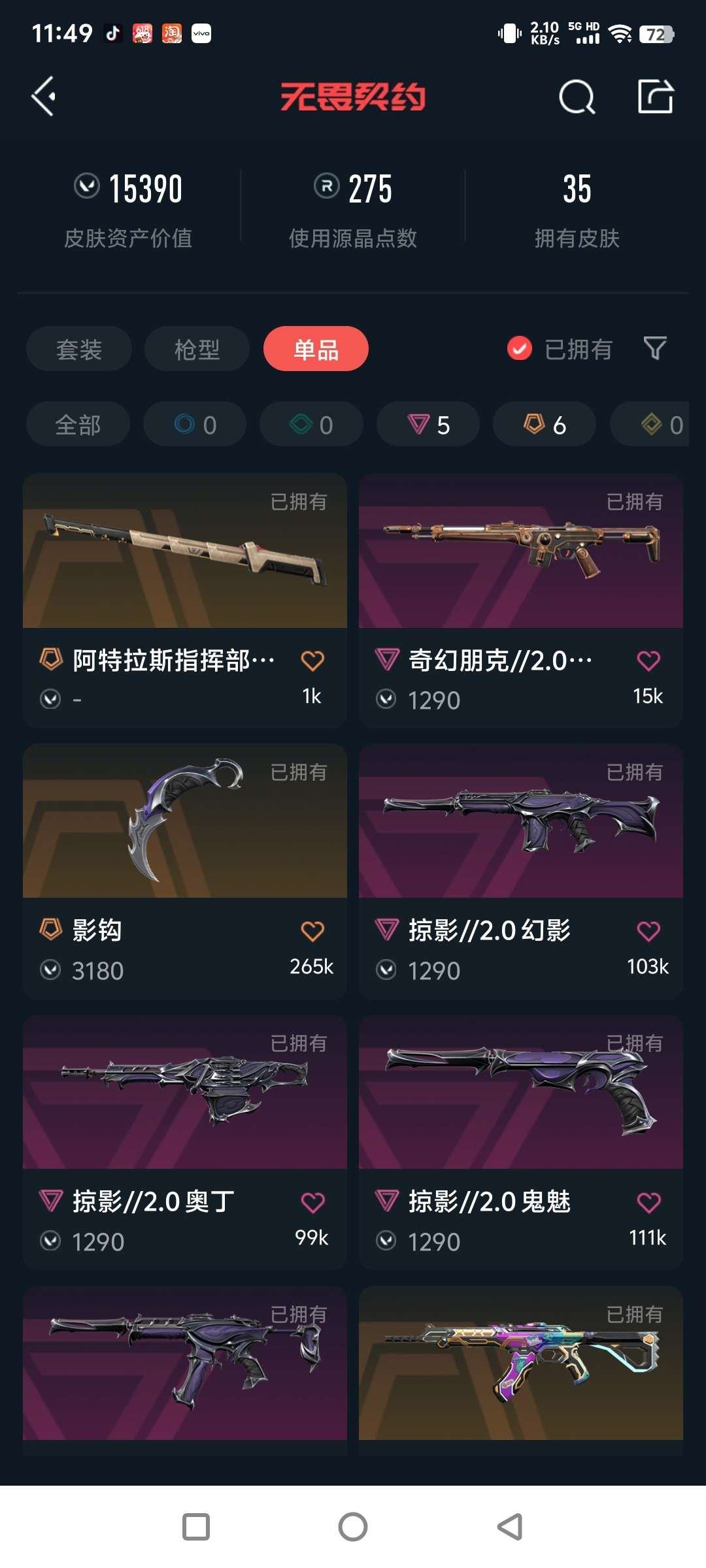The width and height of the screenshot is (706, 1568).
Task: Switch to the 枪型 tab
Action: pyautogui.click(x=197, y=349)
